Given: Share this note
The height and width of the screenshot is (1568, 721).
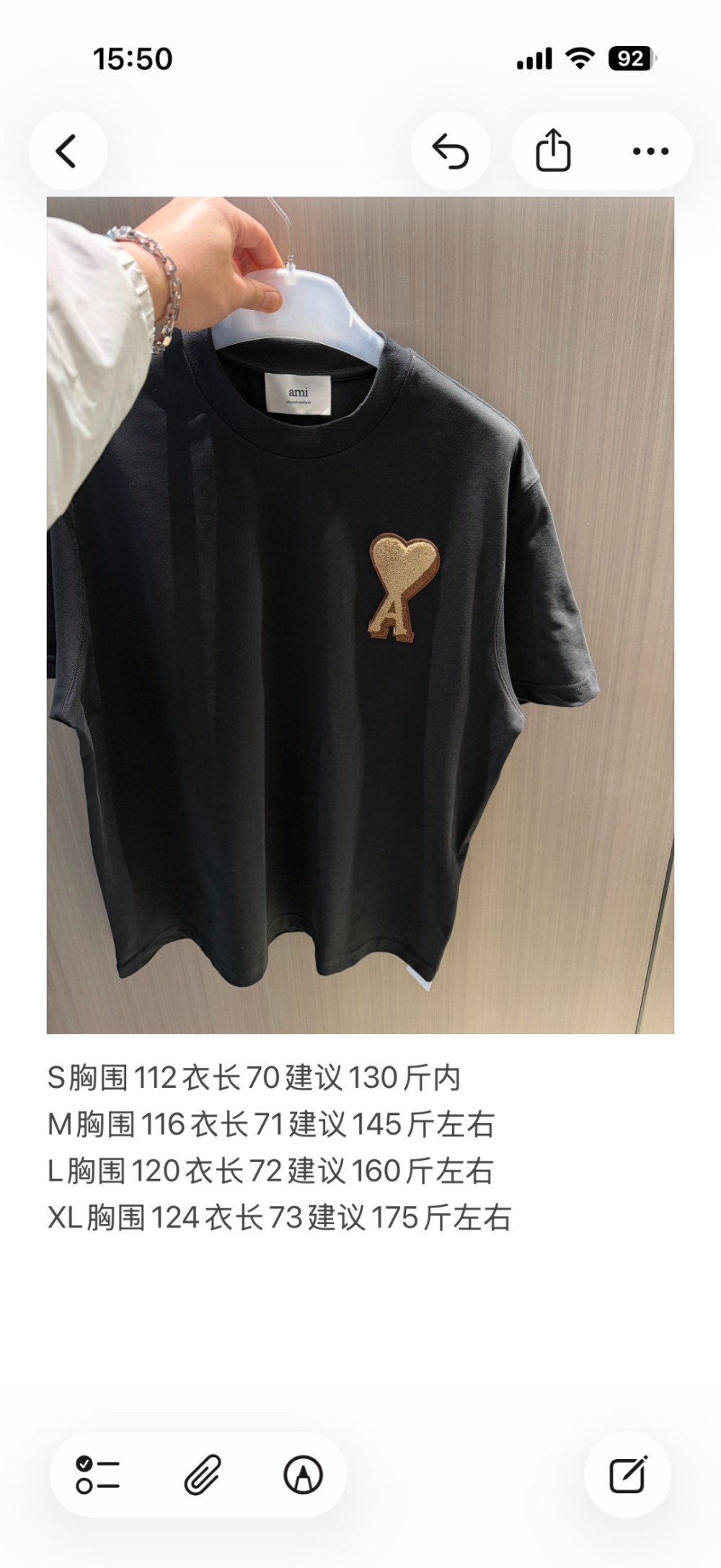Looking at the screenshot, I should coord(553,150).
